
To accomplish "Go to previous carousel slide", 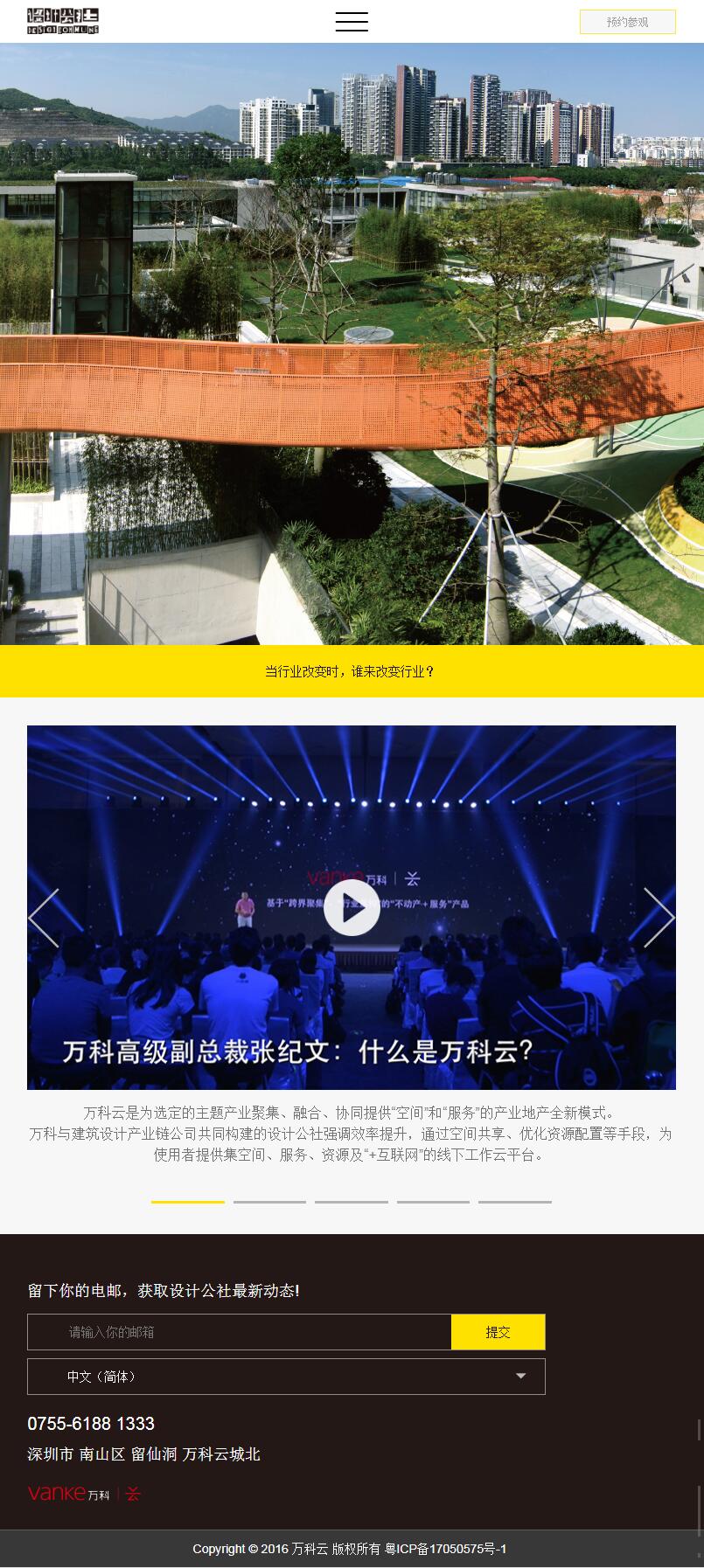I will (x=44, y=918).
